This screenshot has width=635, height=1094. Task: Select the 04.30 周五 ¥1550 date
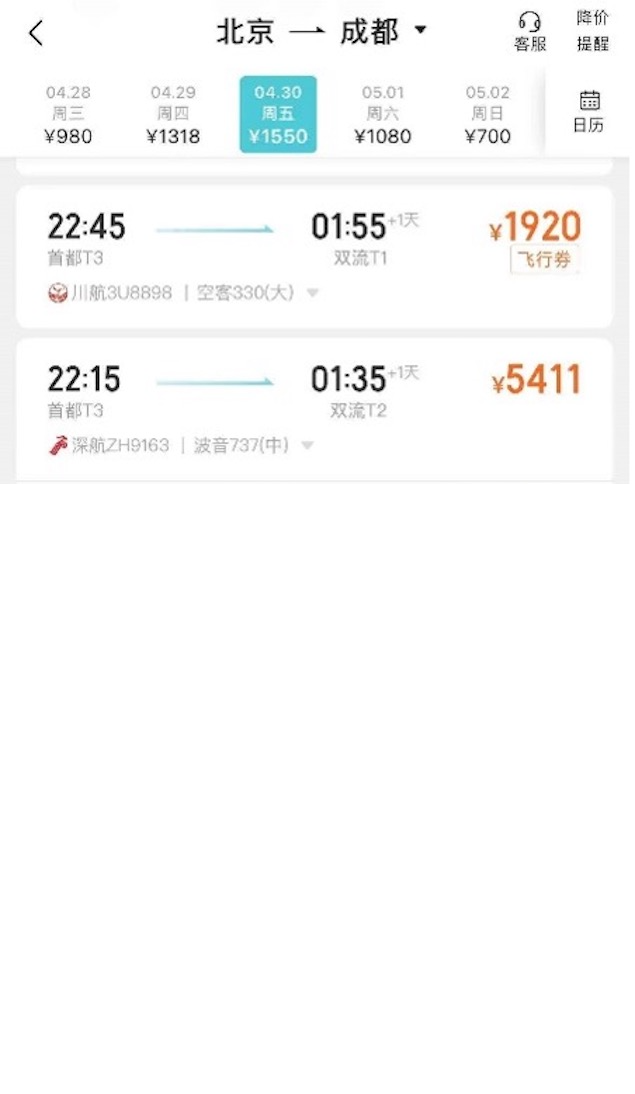click(278, 114)
